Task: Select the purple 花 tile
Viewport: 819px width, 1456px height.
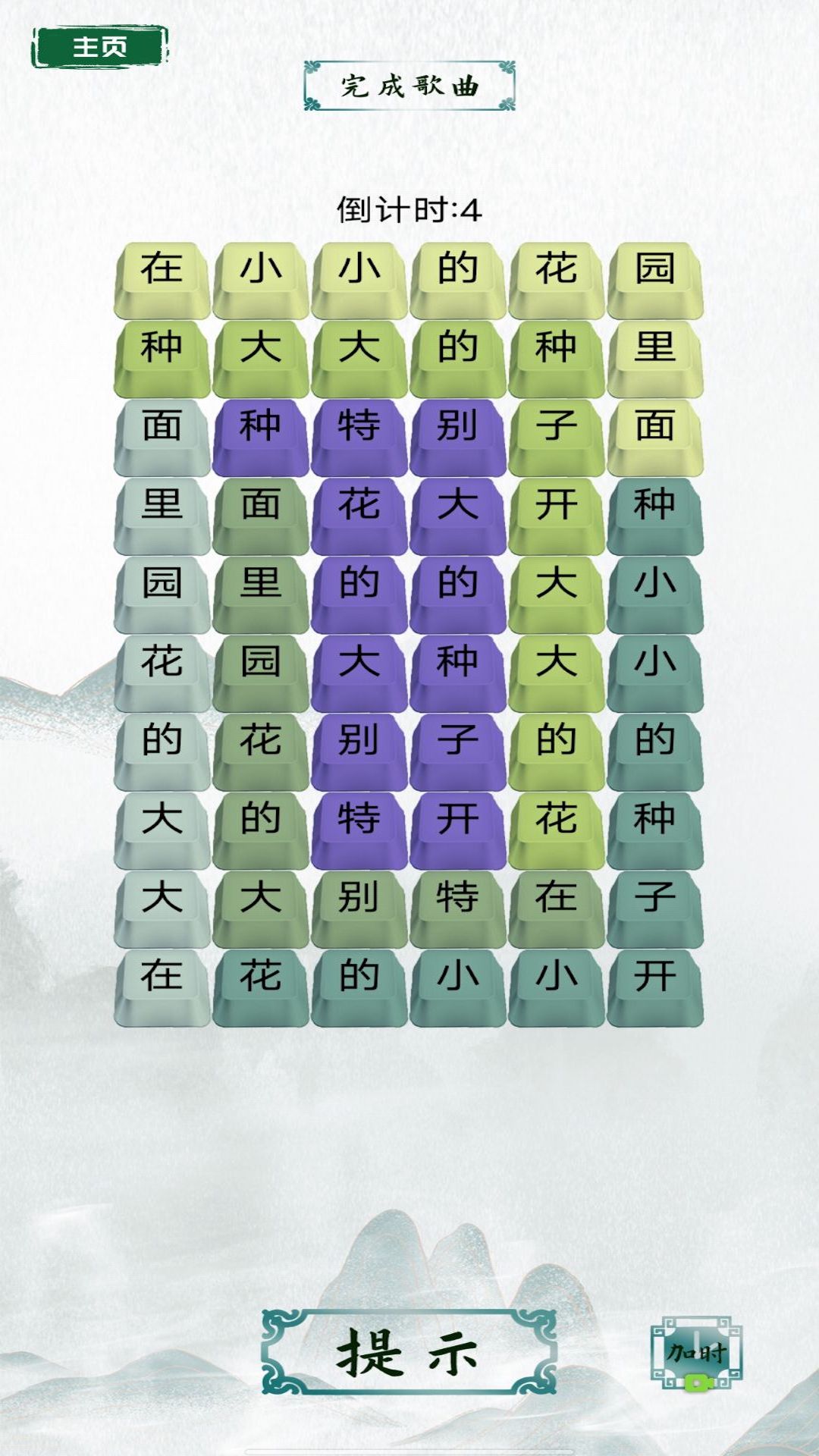Action: [359, 507]
